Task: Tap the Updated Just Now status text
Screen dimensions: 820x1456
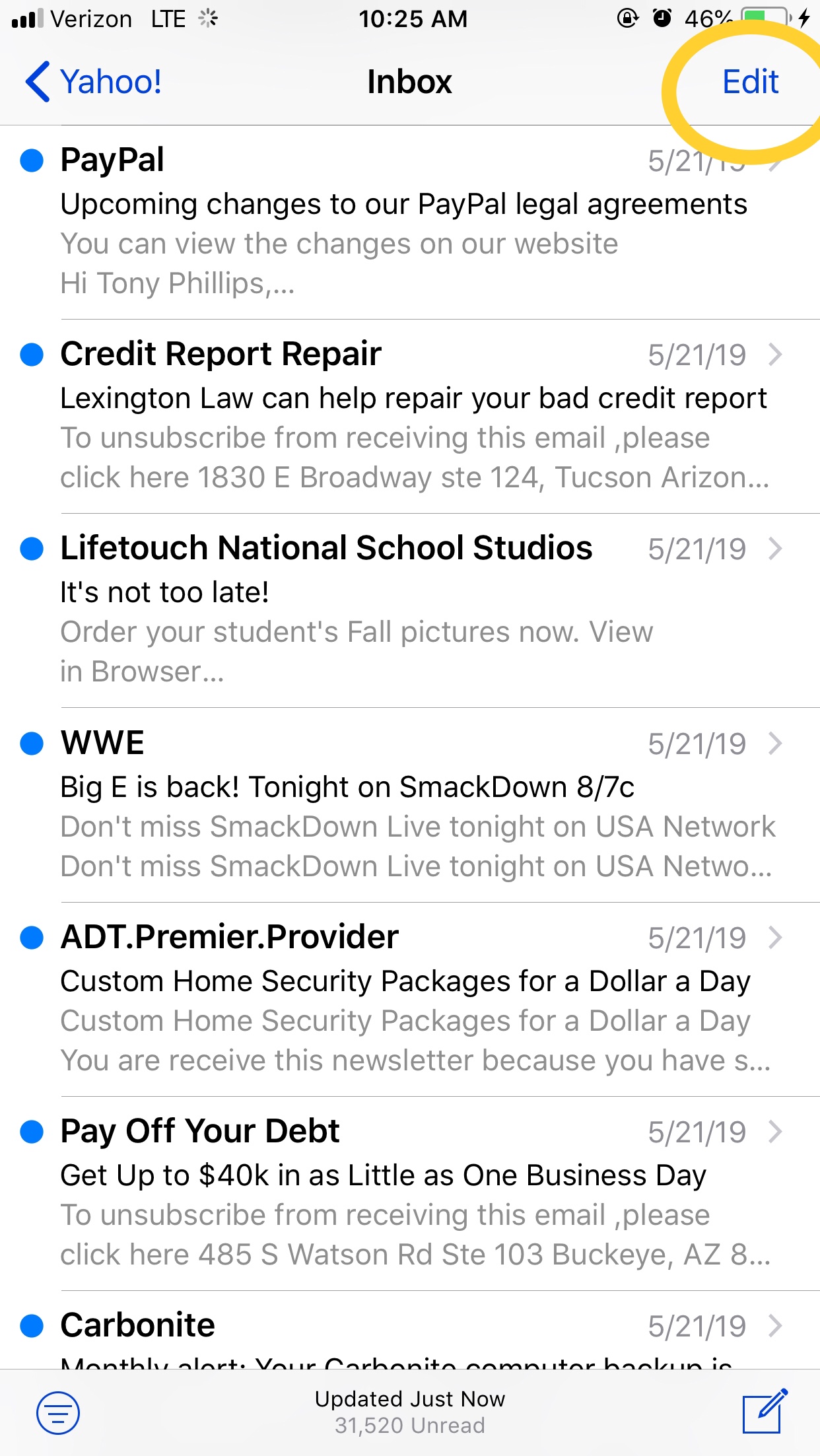Action: tap(409, 1399)
